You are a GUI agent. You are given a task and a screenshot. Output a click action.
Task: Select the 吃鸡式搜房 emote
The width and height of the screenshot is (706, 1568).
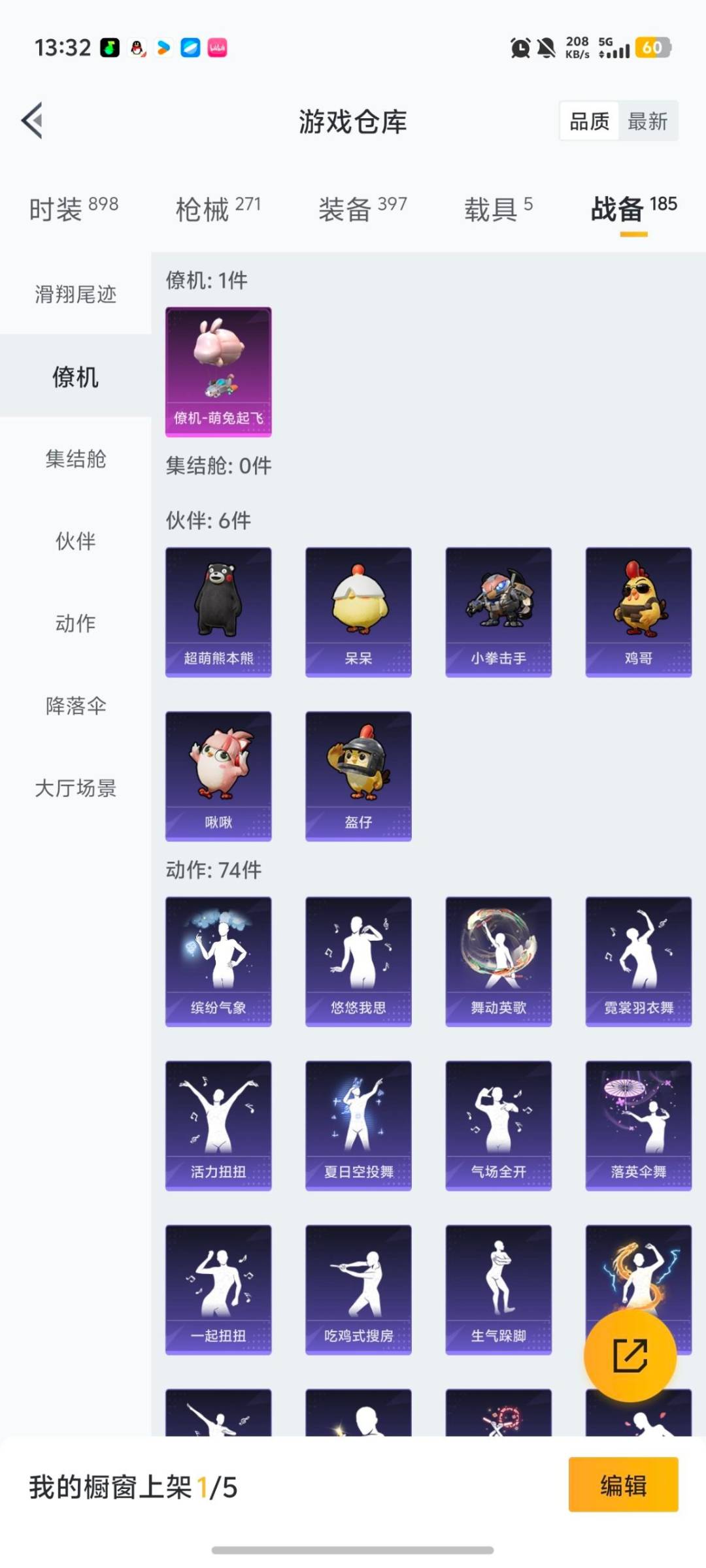[x=358, y=1287]
